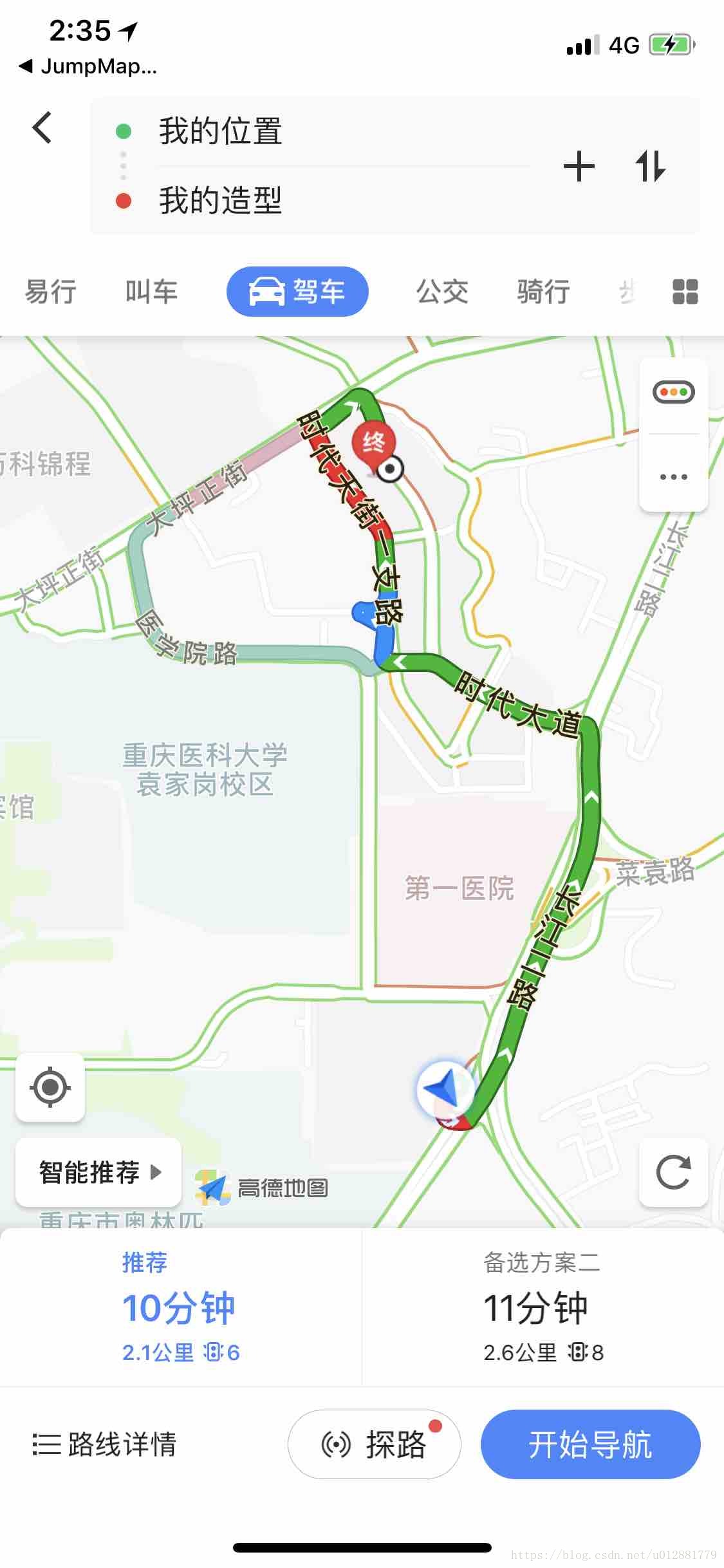Viewport: 724px width, 1568px height.
Task: Switch to the 公交 transit tab
Action: pos(442,292)
